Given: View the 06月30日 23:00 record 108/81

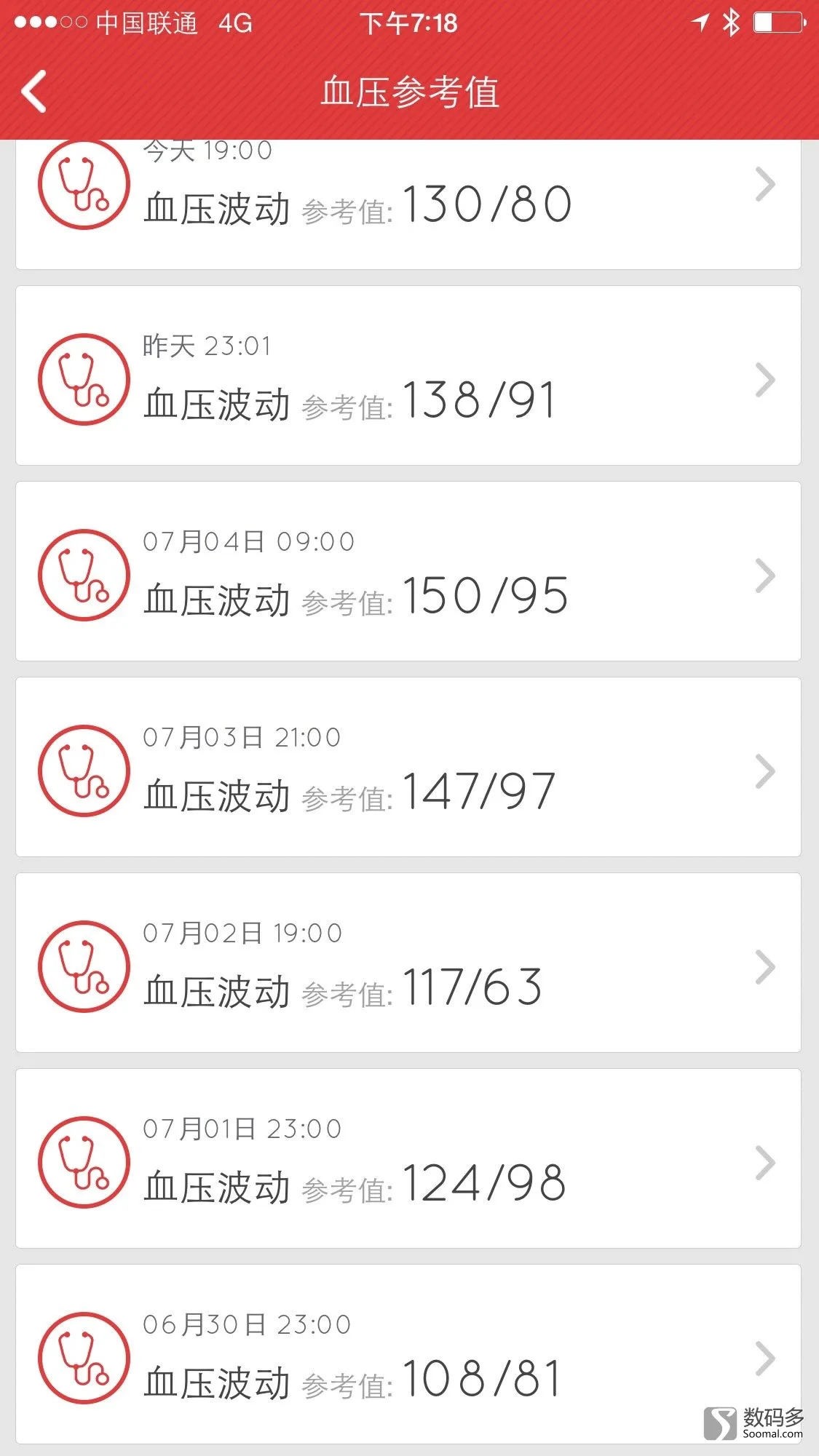Looking at the screenshot, I should 408,1354.
